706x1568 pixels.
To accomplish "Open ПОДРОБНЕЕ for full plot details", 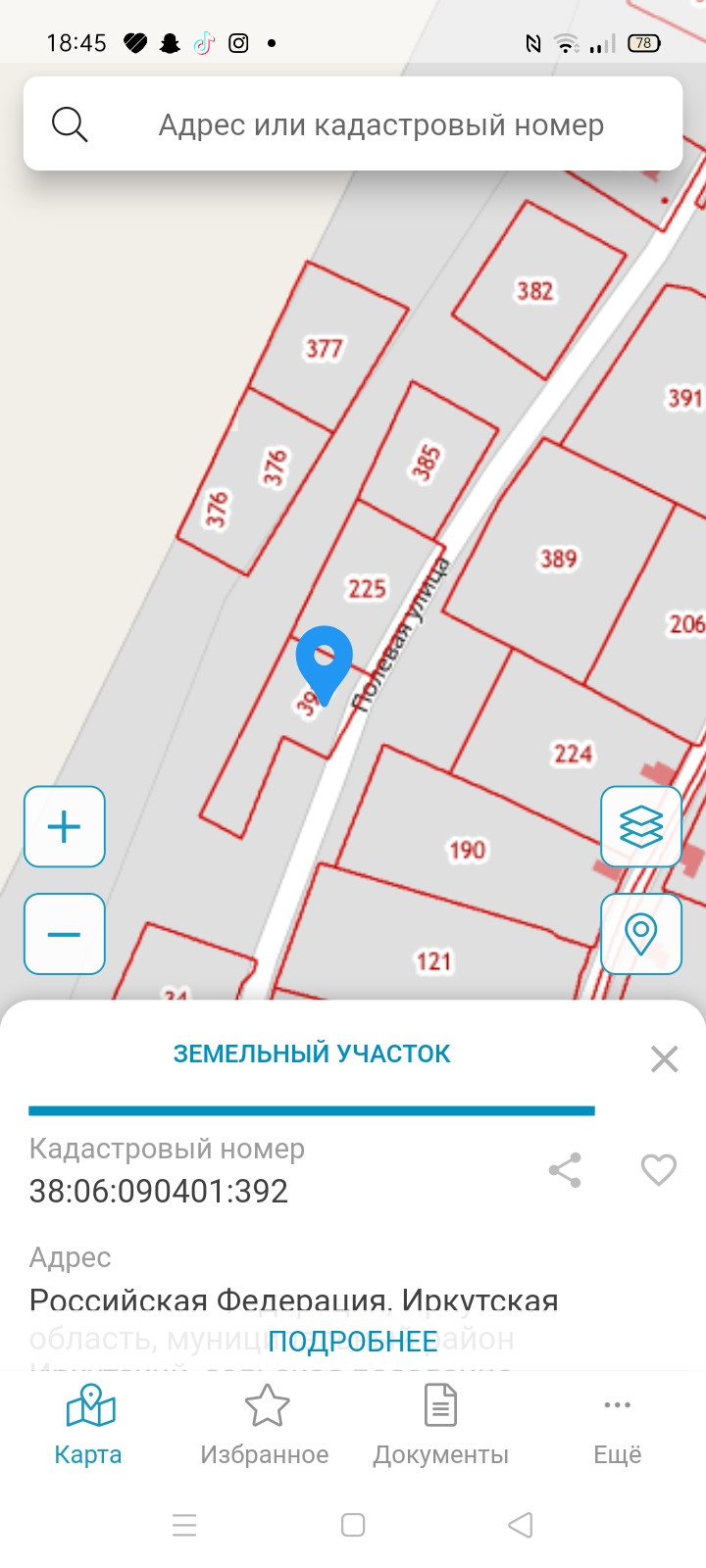I will [353, 1342].
